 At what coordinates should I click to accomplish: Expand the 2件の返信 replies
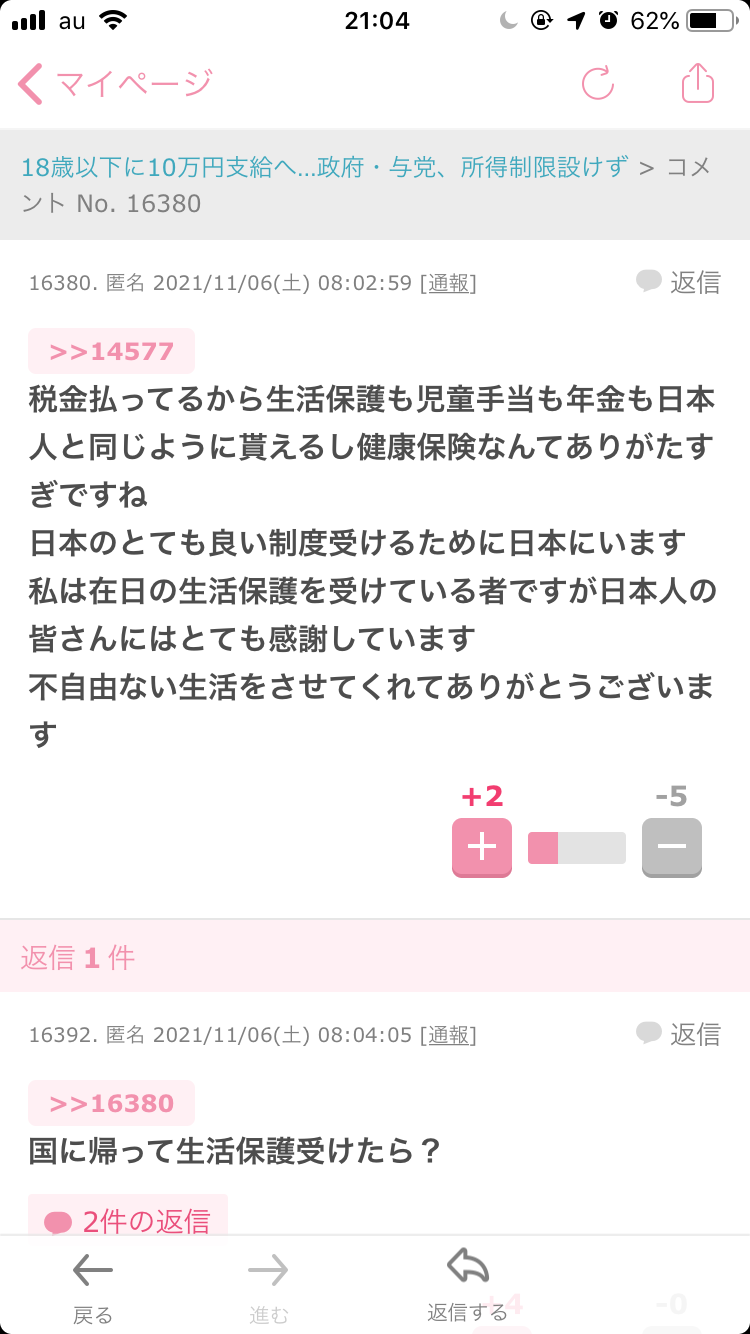[x=128, y=1220]
